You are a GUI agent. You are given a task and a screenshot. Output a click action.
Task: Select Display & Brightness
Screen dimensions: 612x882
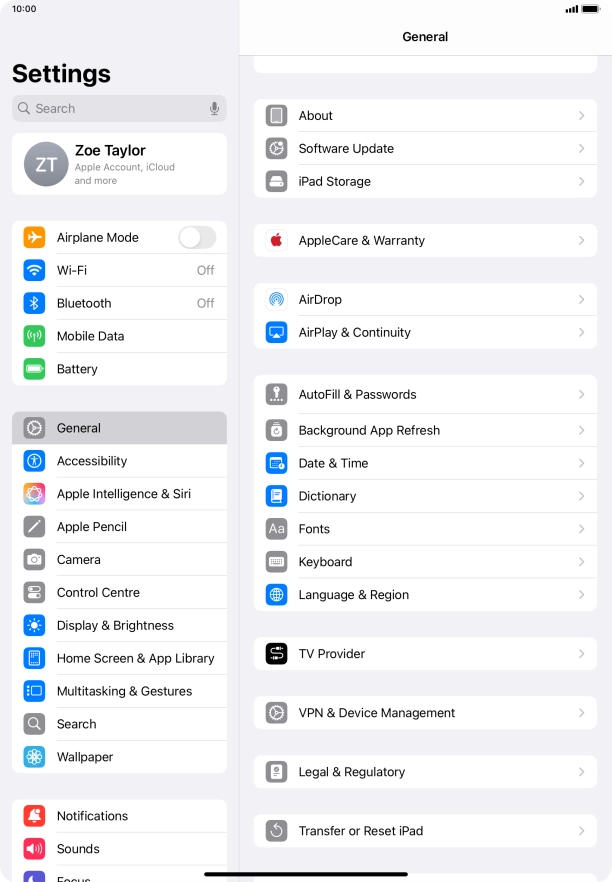(x=119, y=625)
